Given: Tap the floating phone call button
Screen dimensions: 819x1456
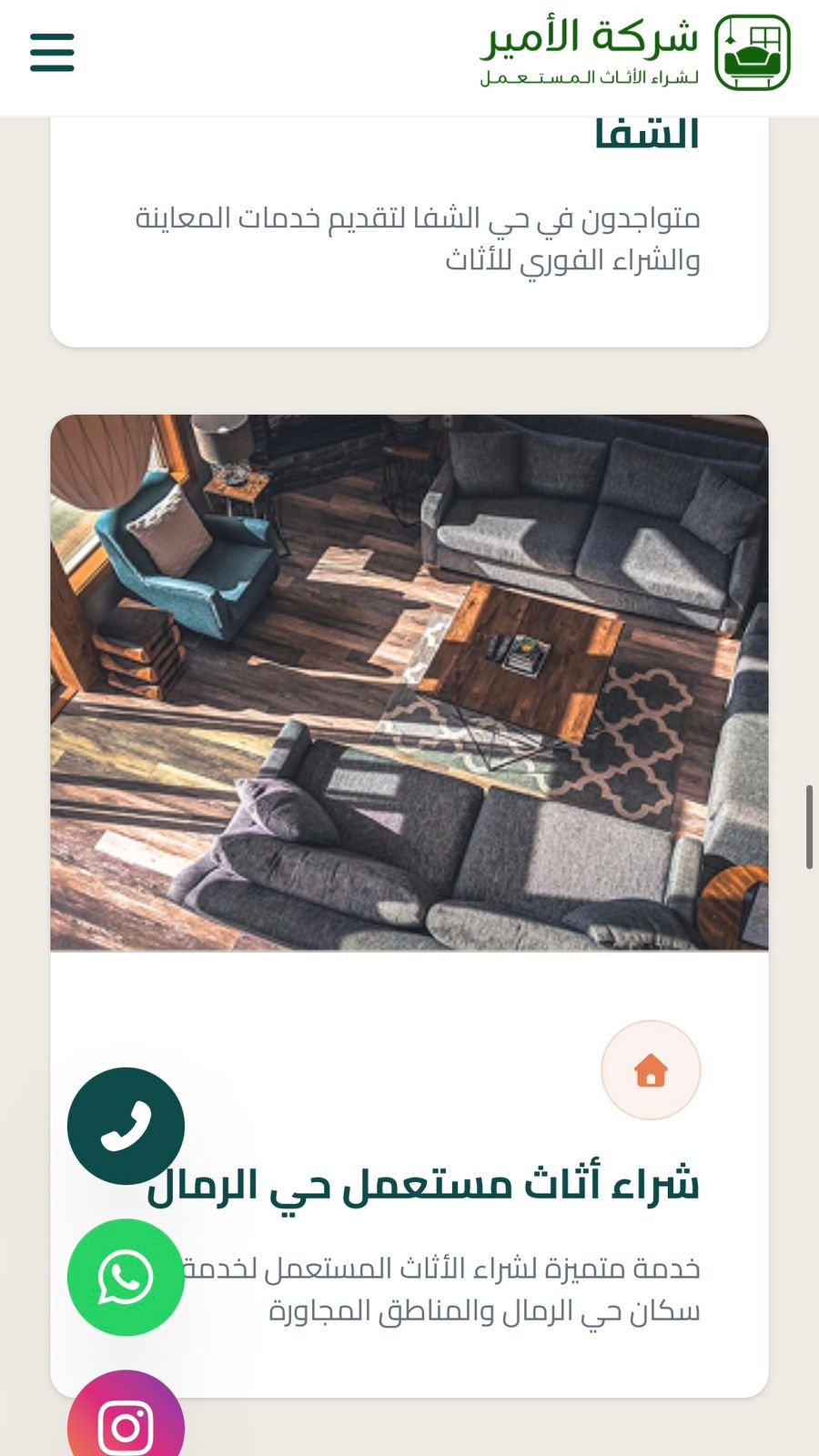Looking at the screenshot, I should pos(126,1126).
